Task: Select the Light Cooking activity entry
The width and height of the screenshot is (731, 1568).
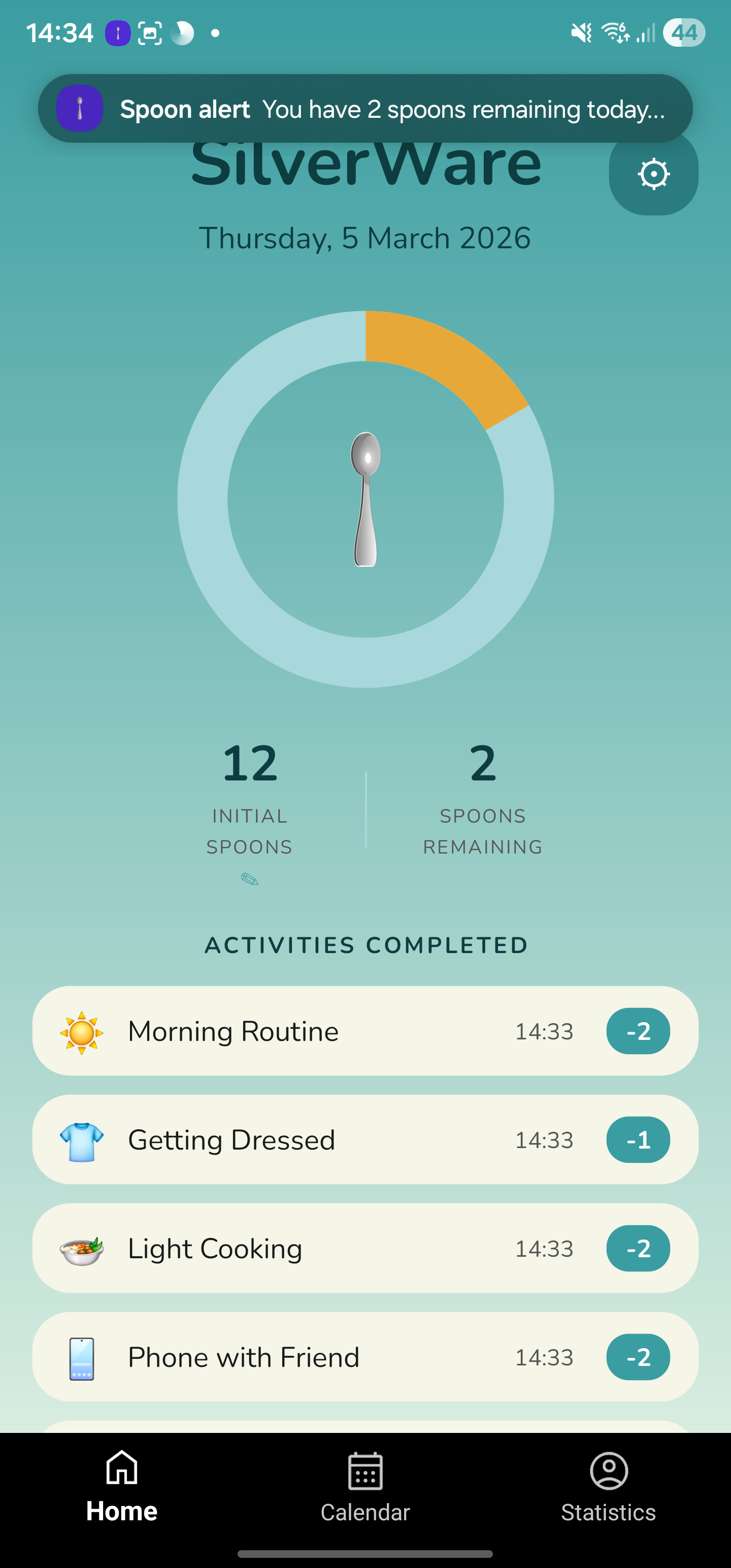Action: pyautogui.click(x=365, y=1248)
